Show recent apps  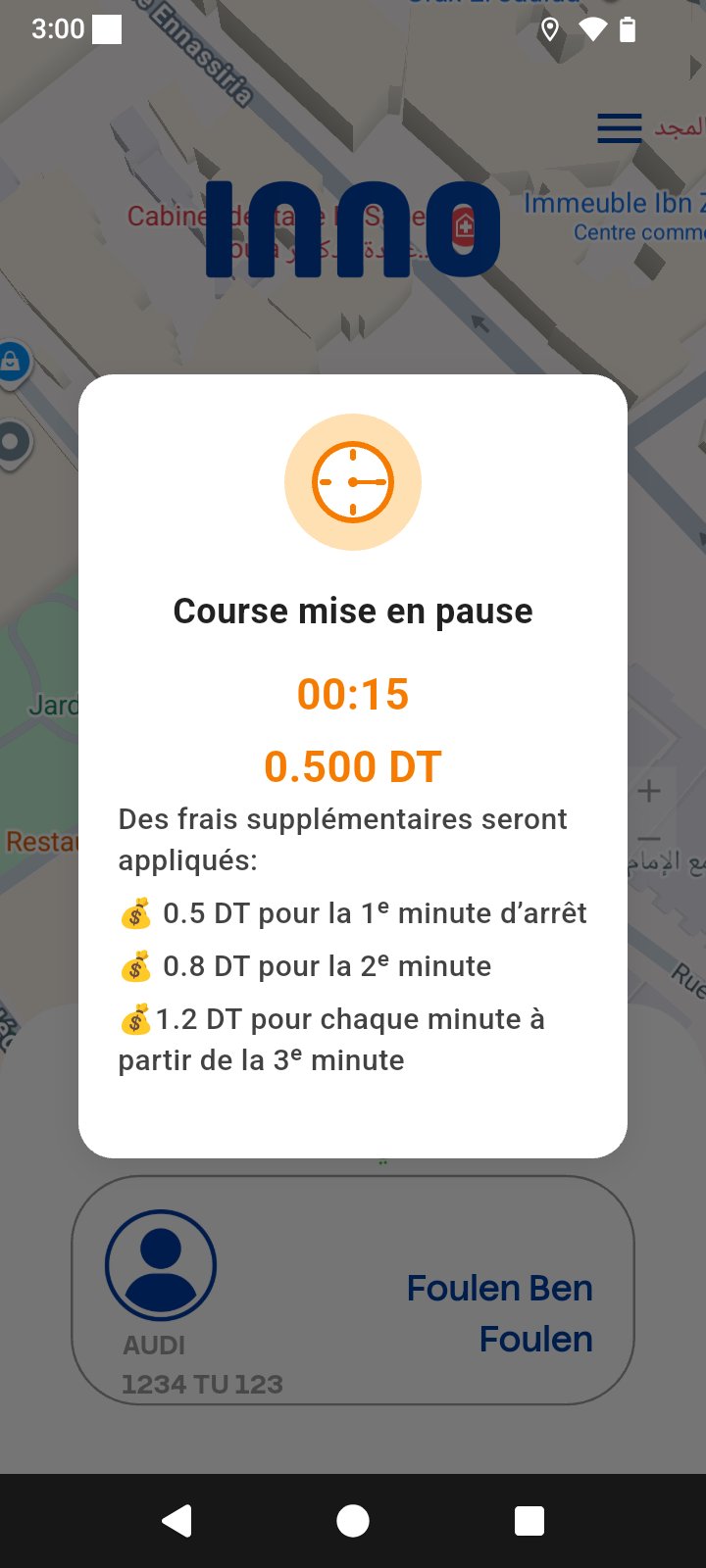[x=529, y=1520]
